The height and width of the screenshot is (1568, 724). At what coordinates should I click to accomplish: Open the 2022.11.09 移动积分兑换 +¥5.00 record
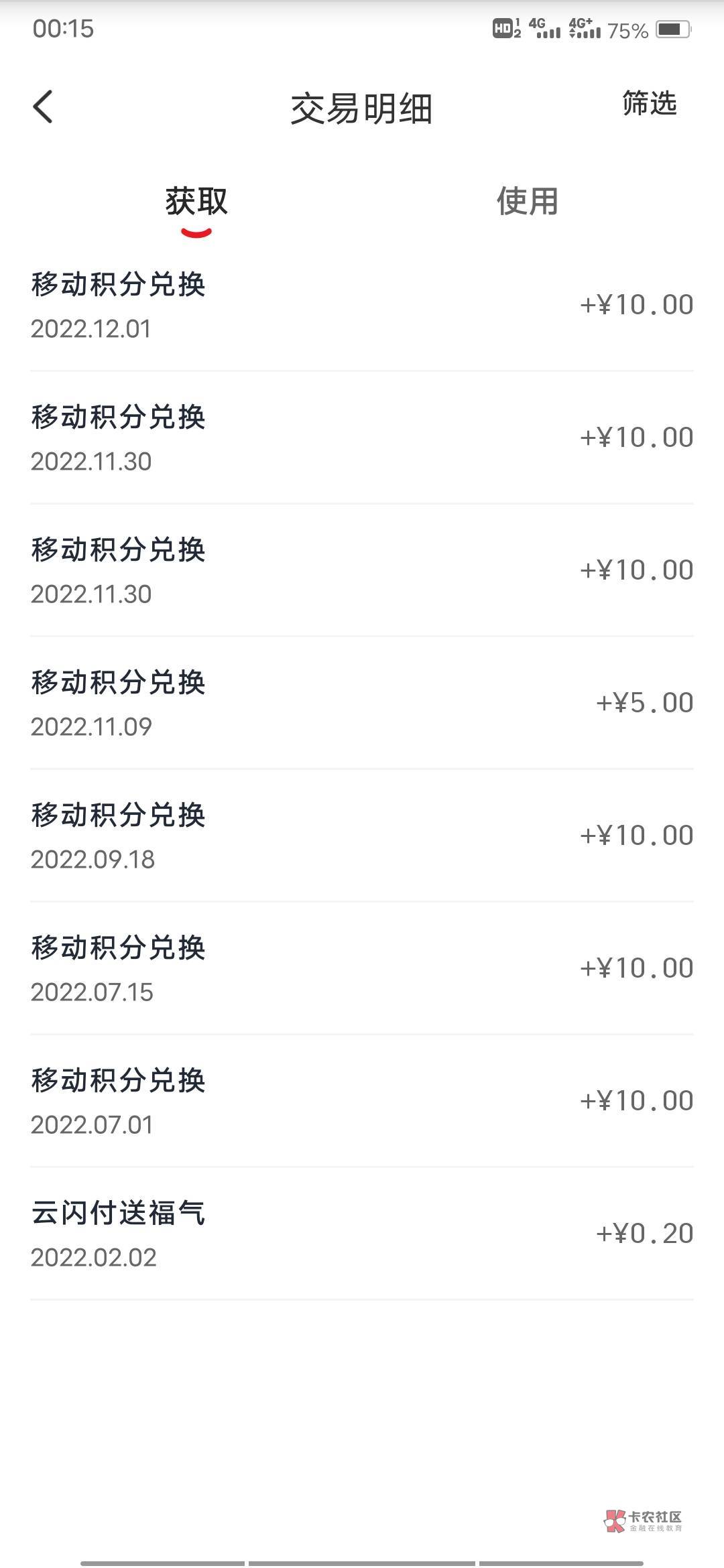362,703
